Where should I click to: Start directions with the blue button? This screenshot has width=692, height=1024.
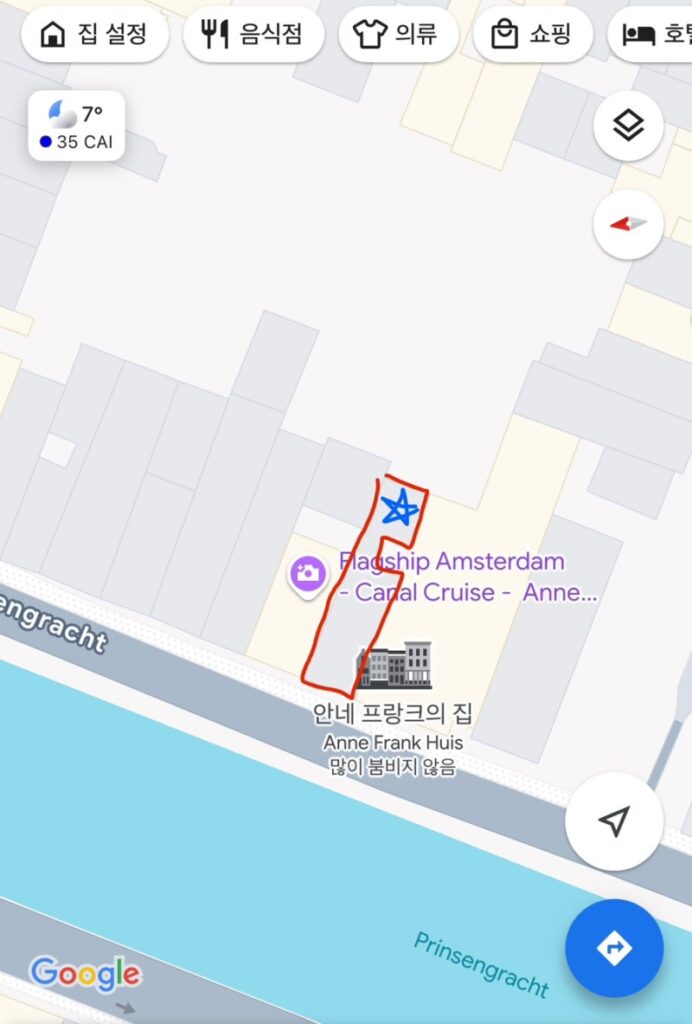click(x=614, y=948)
